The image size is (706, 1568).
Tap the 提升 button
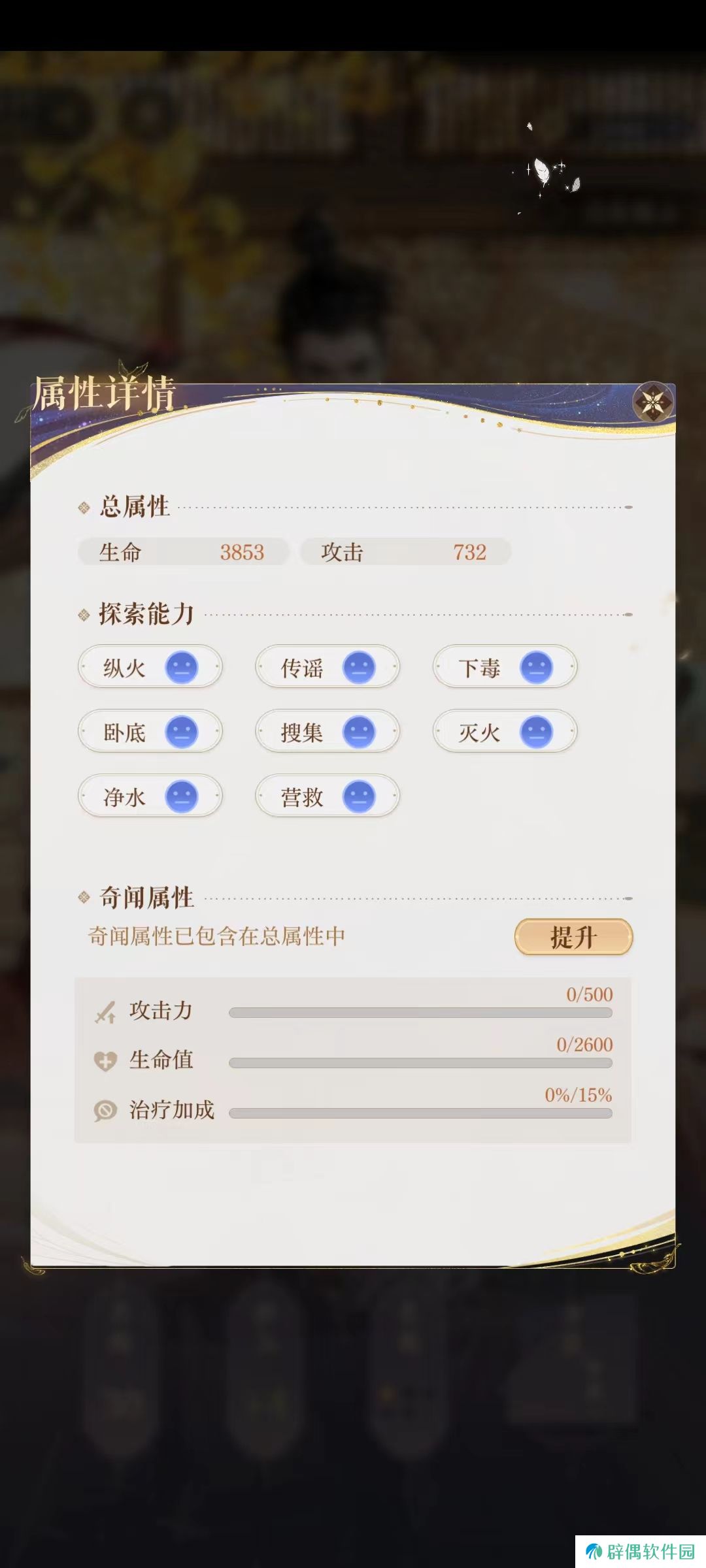pos(573,937)
